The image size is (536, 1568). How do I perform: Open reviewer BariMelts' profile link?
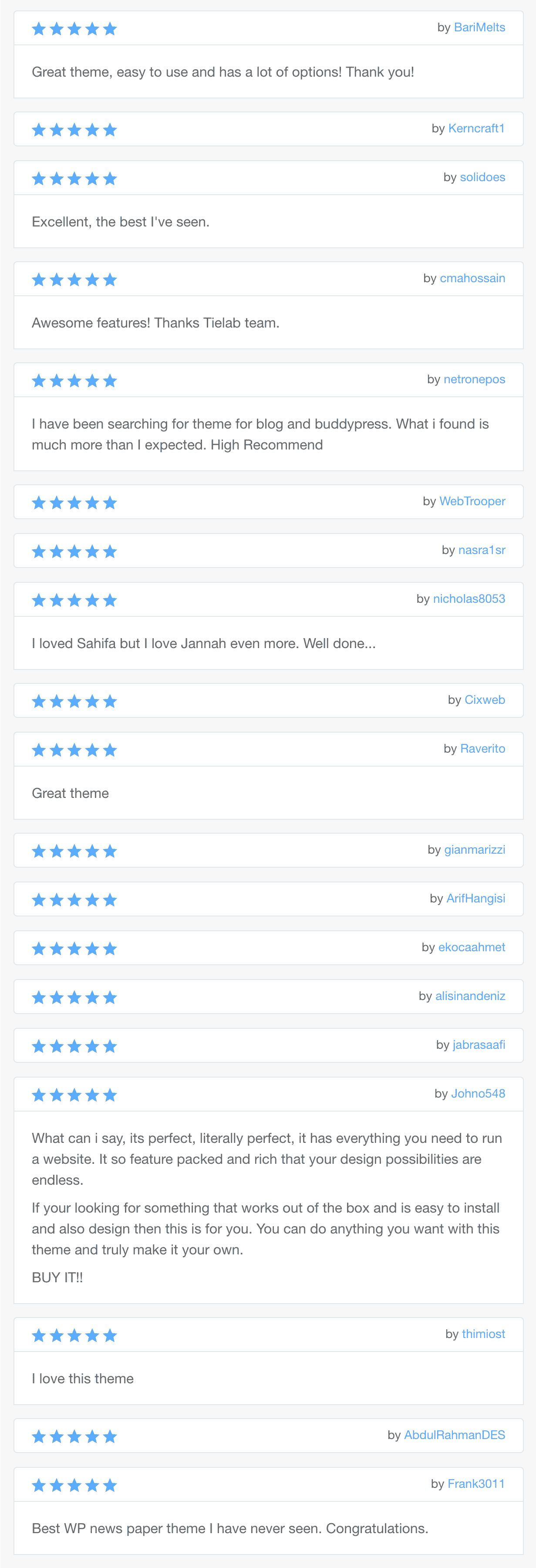pos(479,27)
